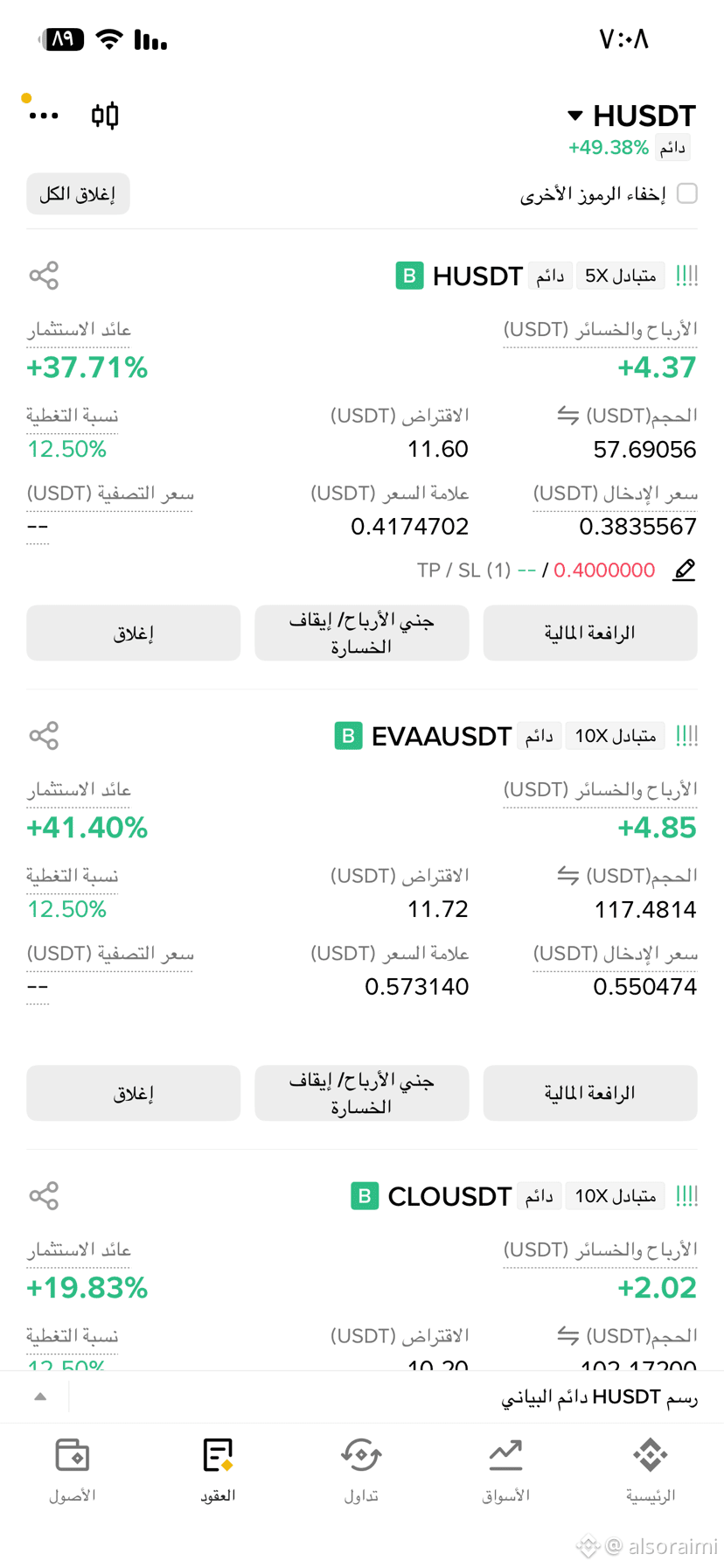Adjust الرافعة المالية for EVAAUSDT position
This screenshot has width=724, height=1568.
[x=590, y=1093]
